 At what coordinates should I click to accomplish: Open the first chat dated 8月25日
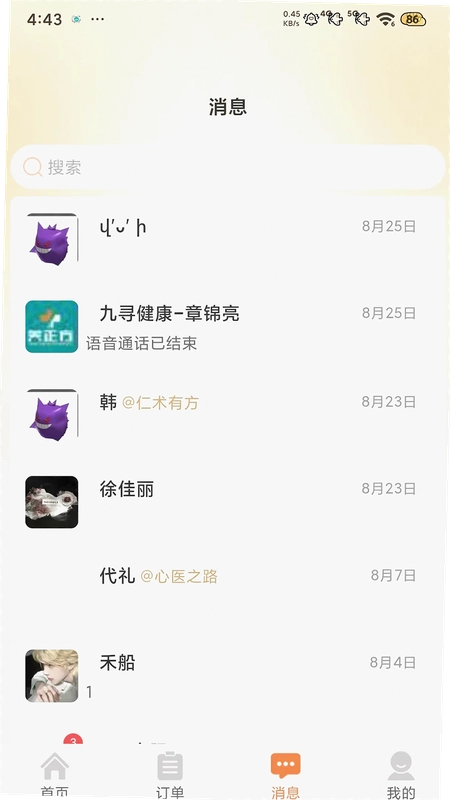(228, 239)
